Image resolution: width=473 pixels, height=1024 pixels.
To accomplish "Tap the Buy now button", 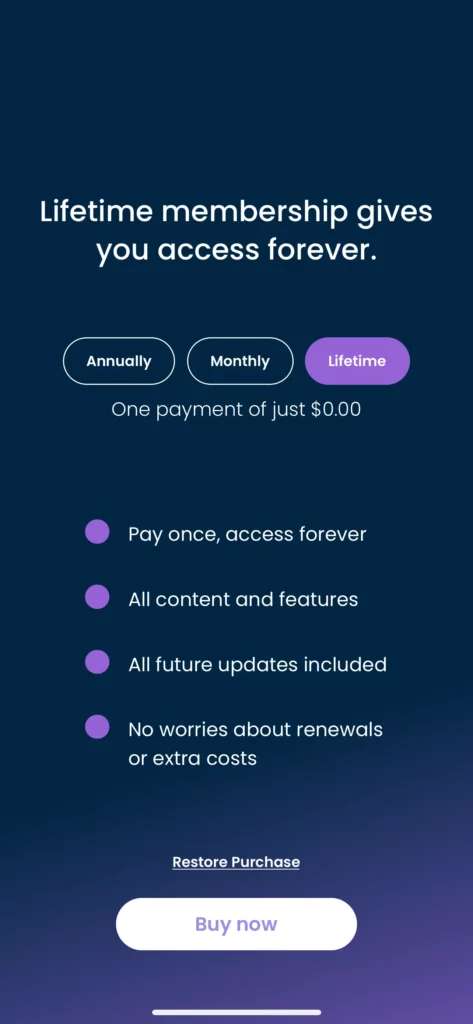I will [x=236, y=924].
